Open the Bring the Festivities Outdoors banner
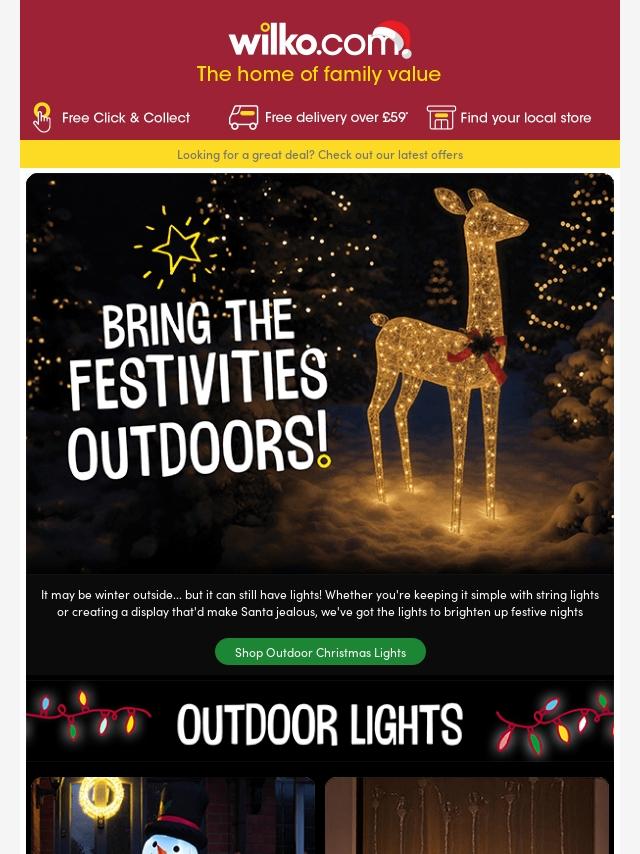Screen dimensions: 640x854 point(320,373)
